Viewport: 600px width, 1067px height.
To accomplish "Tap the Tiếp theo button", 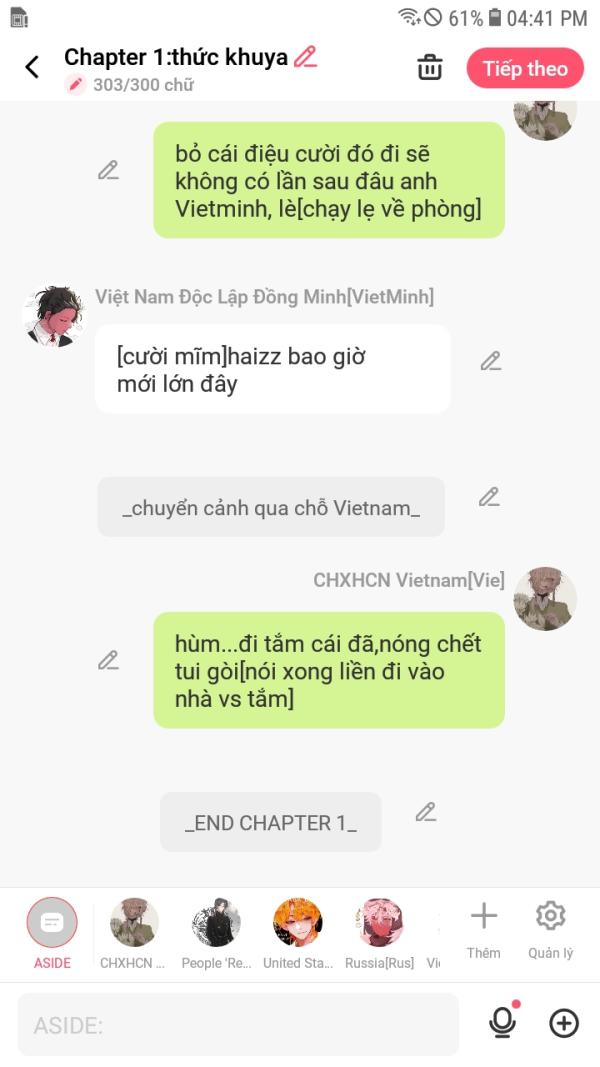I will click(x=524, y=68).
